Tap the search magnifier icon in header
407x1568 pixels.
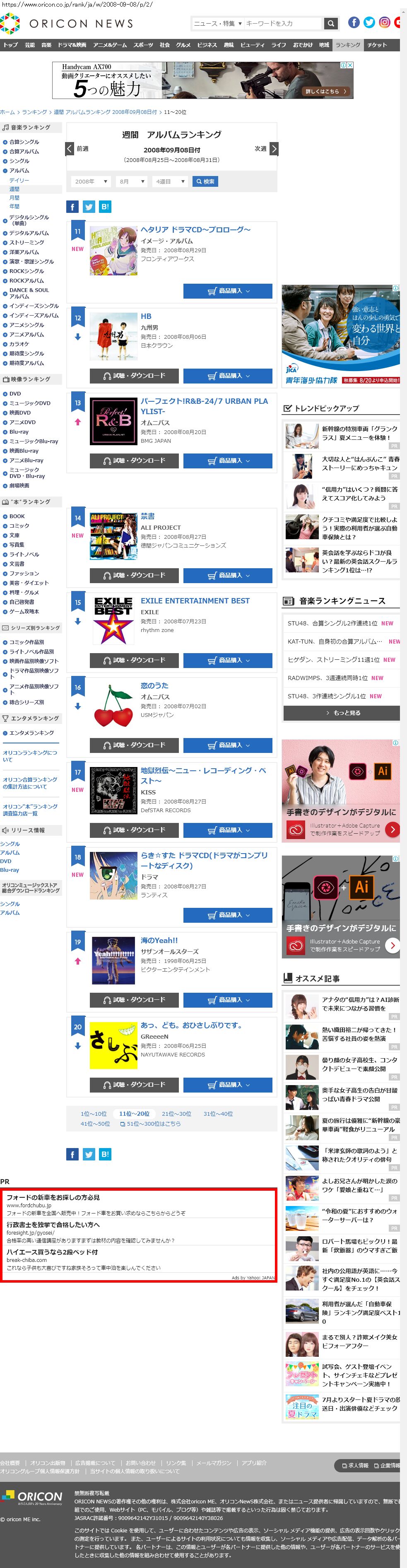pyautogui.click(x=331, y=23)
